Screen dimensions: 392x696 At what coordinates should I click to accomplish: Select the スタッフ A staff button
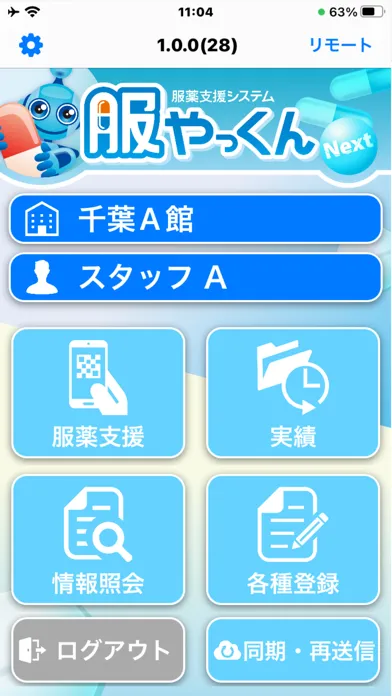pyautogui.click(x=196, y=278)
